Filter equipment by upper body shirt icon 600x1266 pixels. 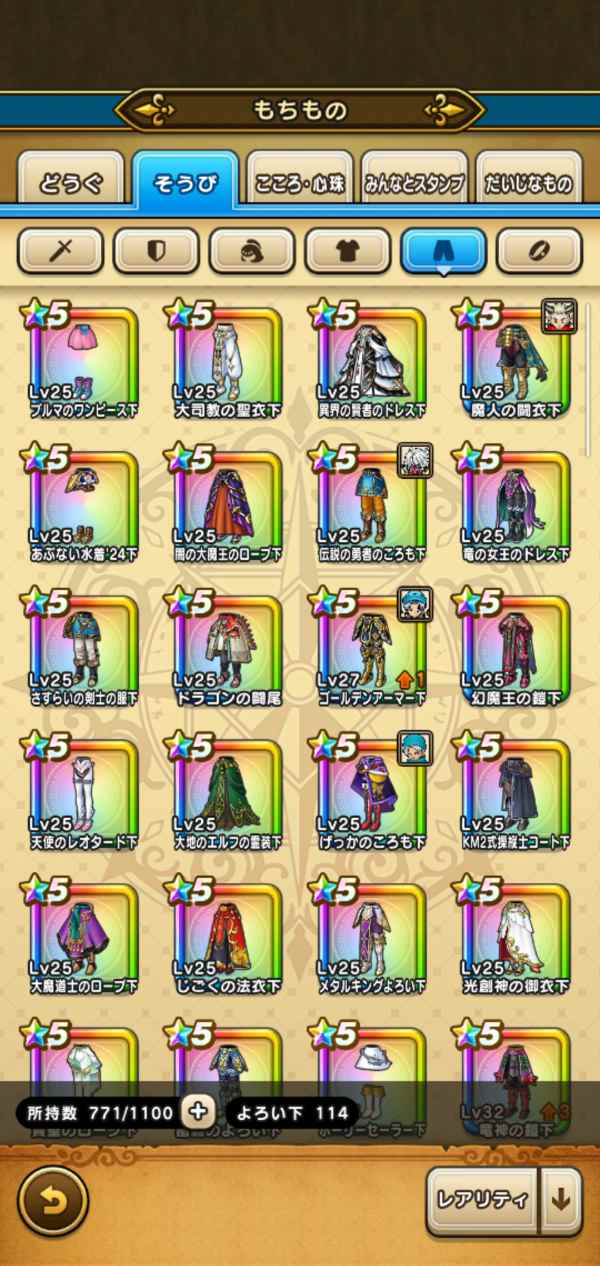tap(347, 251)
